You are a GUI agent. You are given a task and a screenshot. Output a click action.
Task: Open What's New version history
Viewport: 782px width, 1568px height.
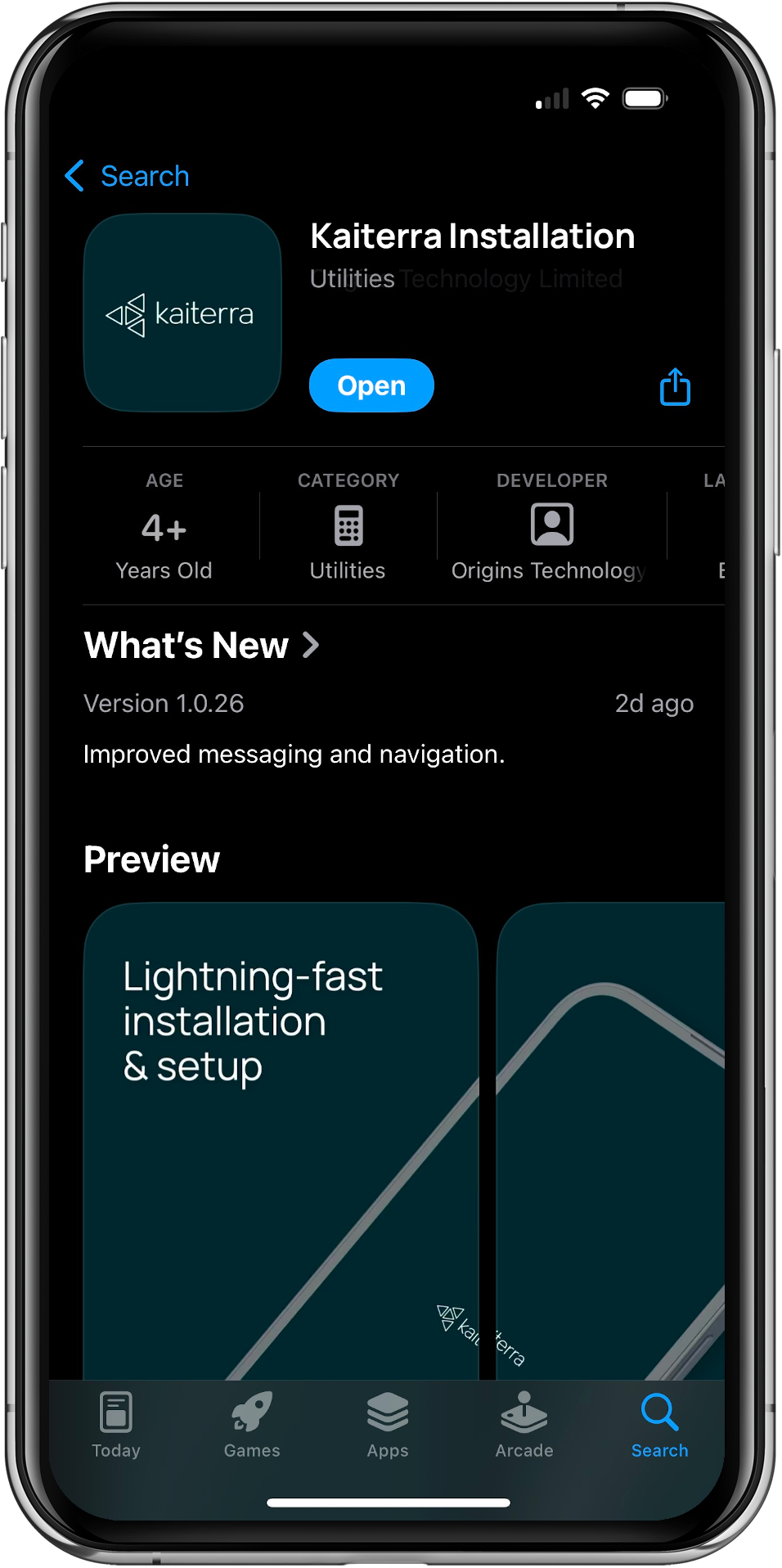pos(202,646)
